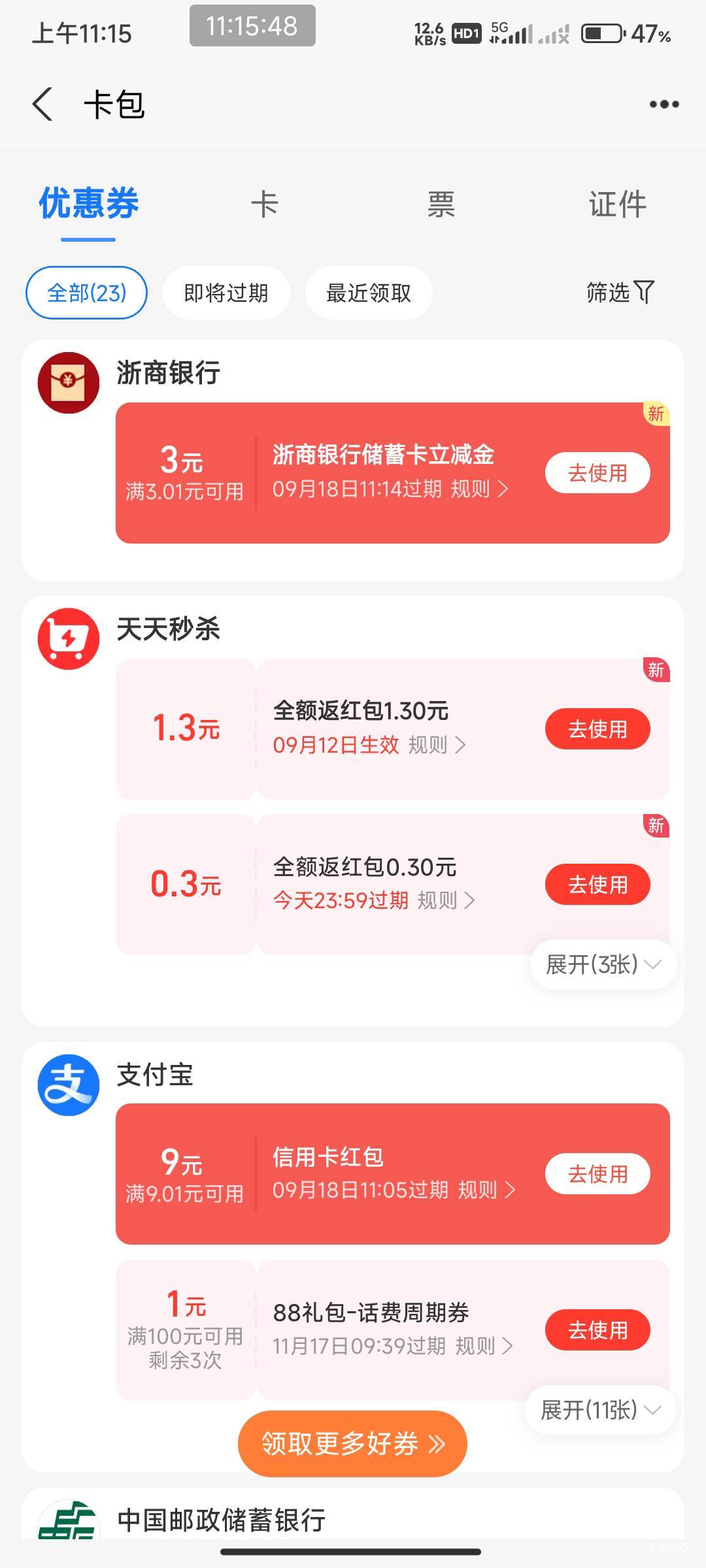The height and width of the screenshot is (1568, 706).
Task: Show 最近领取 coupons
Action: [369, 293]
